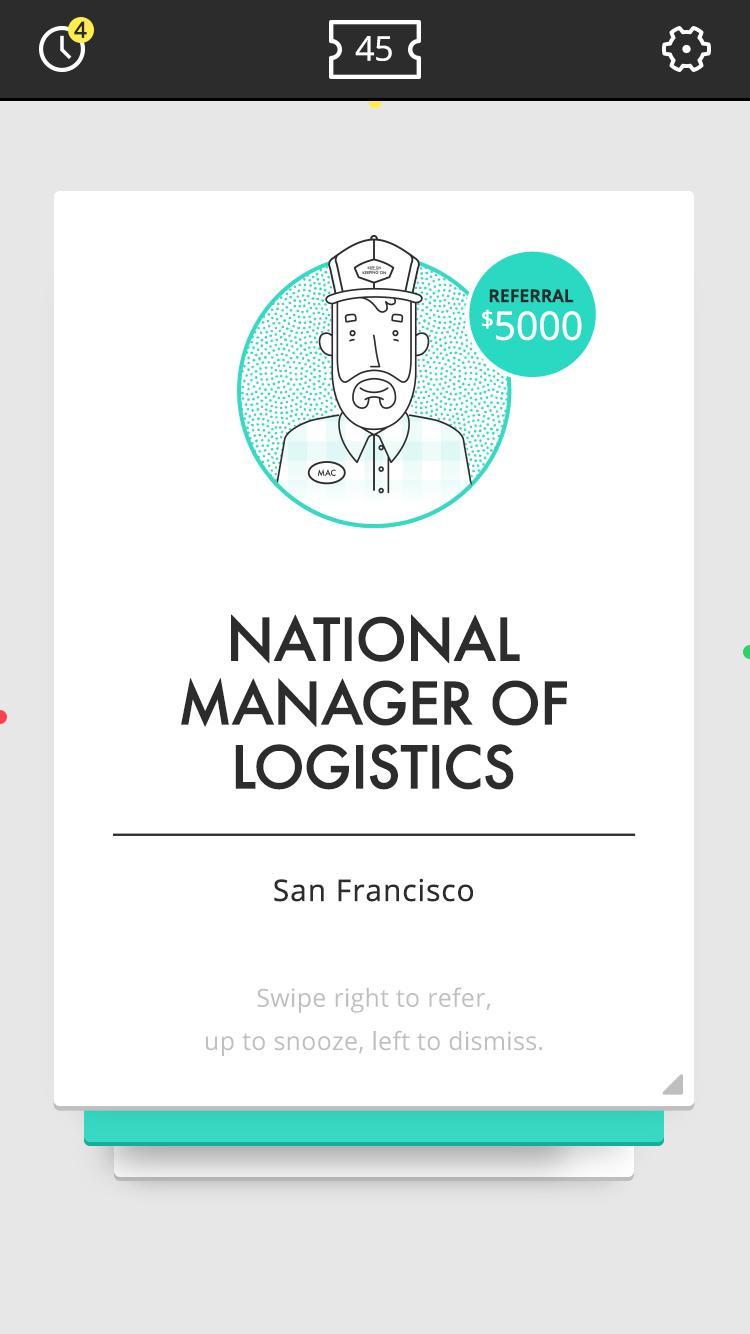Screen dimensions: 750x1334
Task: Flip the card using its folded corner
Action: pos(673,1085)
